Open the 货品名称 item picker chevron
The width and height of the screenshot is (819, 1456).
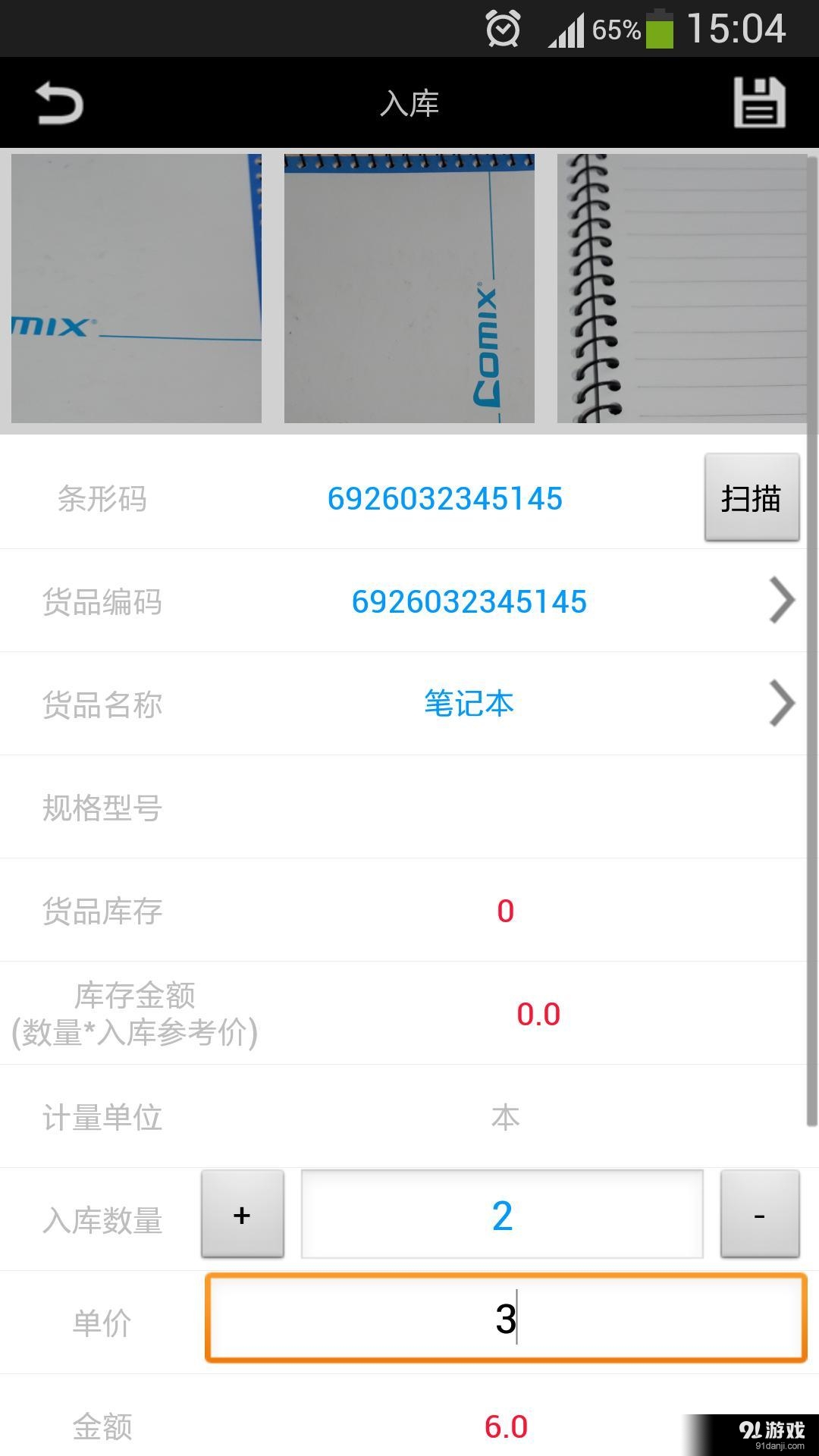[x=782, y=704]
